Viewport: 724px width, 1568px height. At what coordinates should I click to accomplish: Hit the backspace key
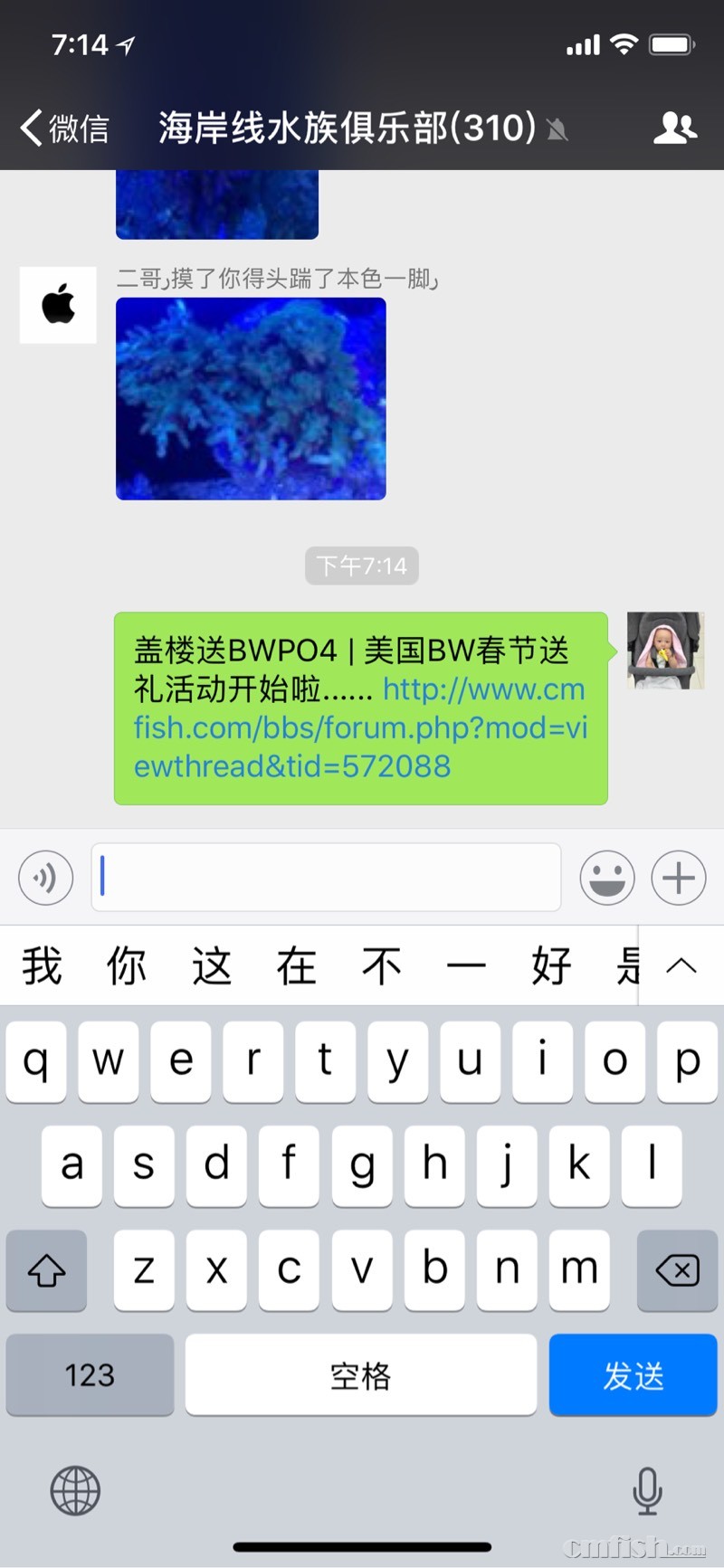tap(677, 1271)
